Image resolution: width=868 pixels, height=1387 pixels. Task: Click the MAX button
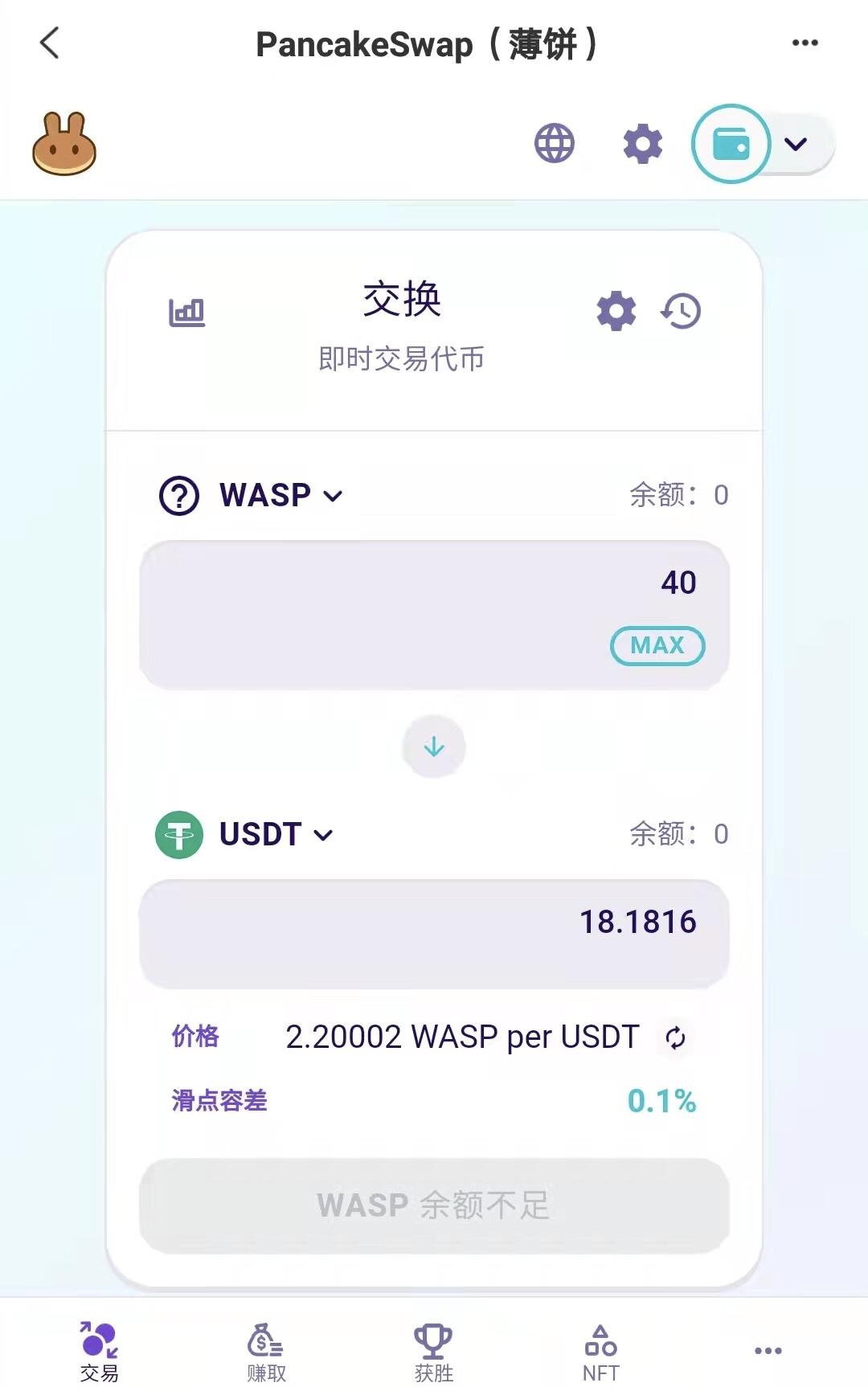click(x=657, y=645)
